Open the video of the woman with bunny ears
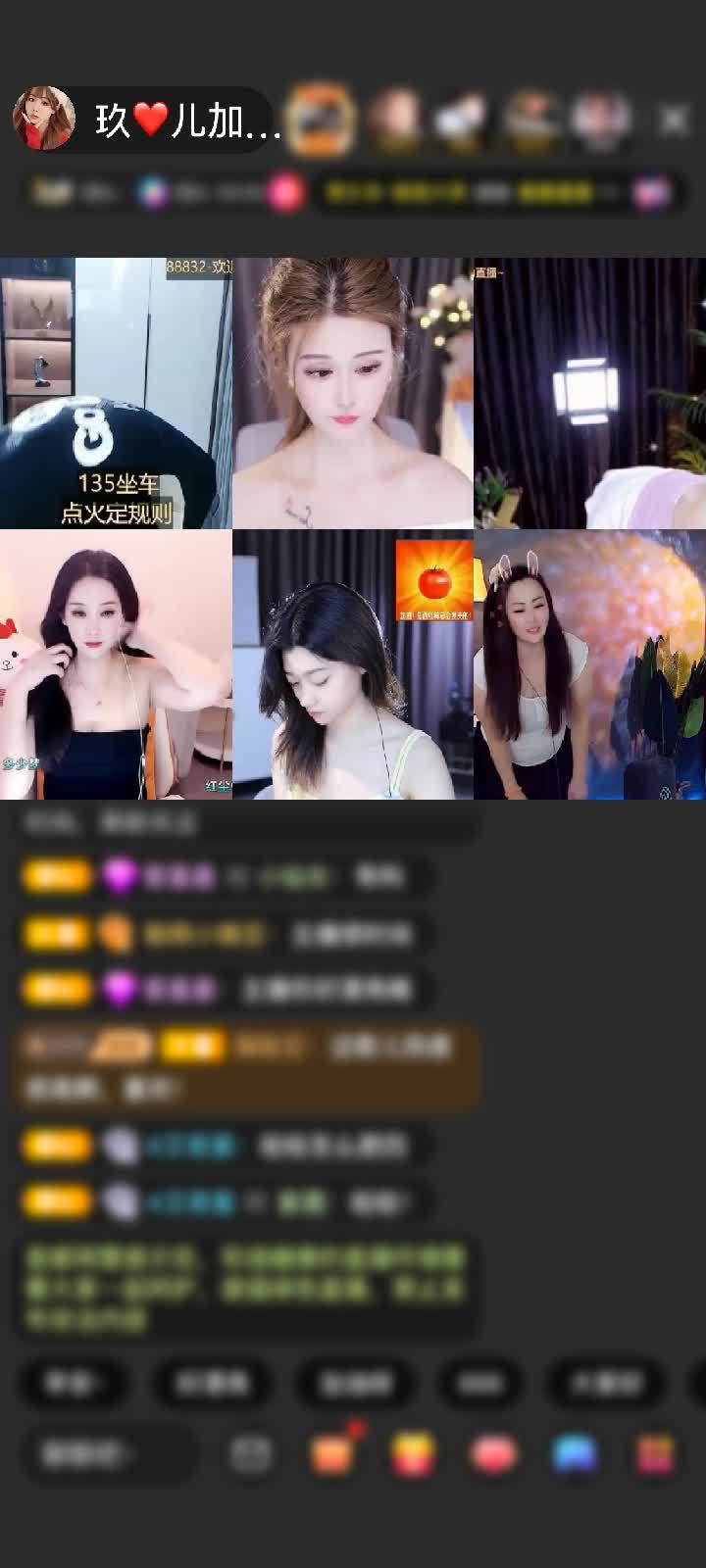Viewport: 706px width, 1568px height. coord(589,664)
